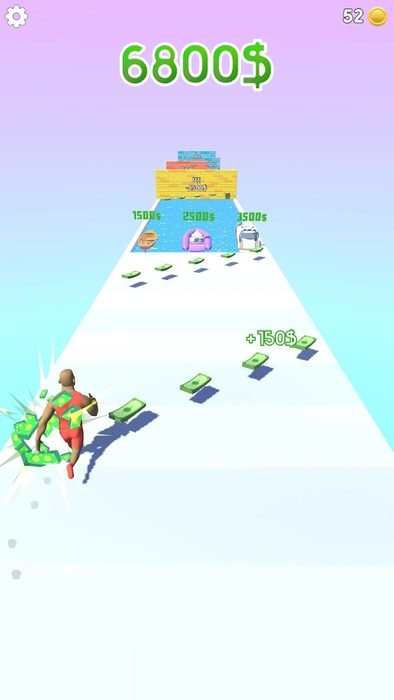Open the settings gear icon
This screenshot has width=394, height=700.
[x=17, y=17]
